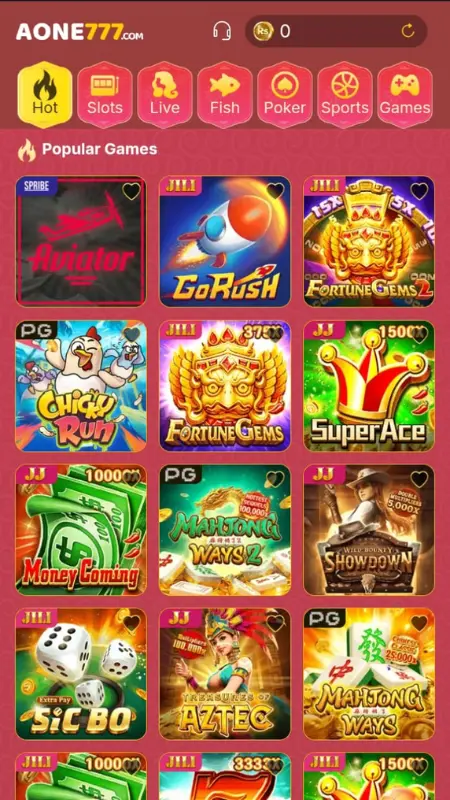Open customer support headset icon

tap(222, 31)
